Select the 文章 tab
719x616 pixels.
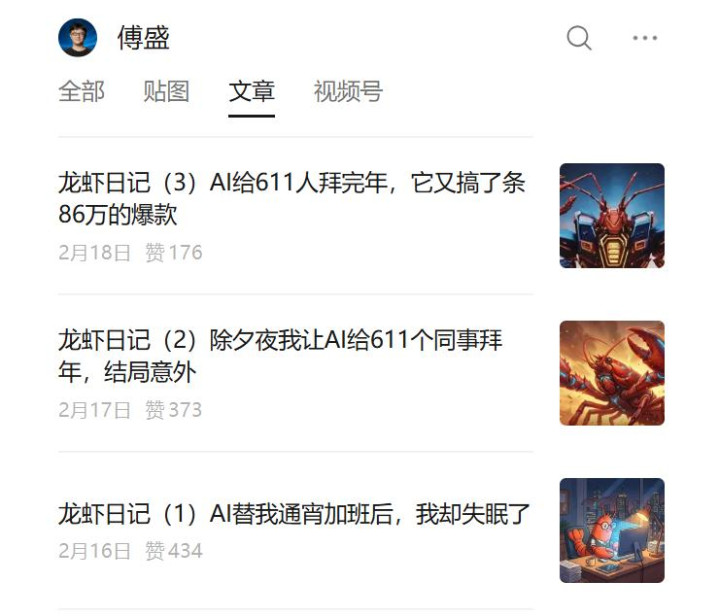(x=251, y=91)
